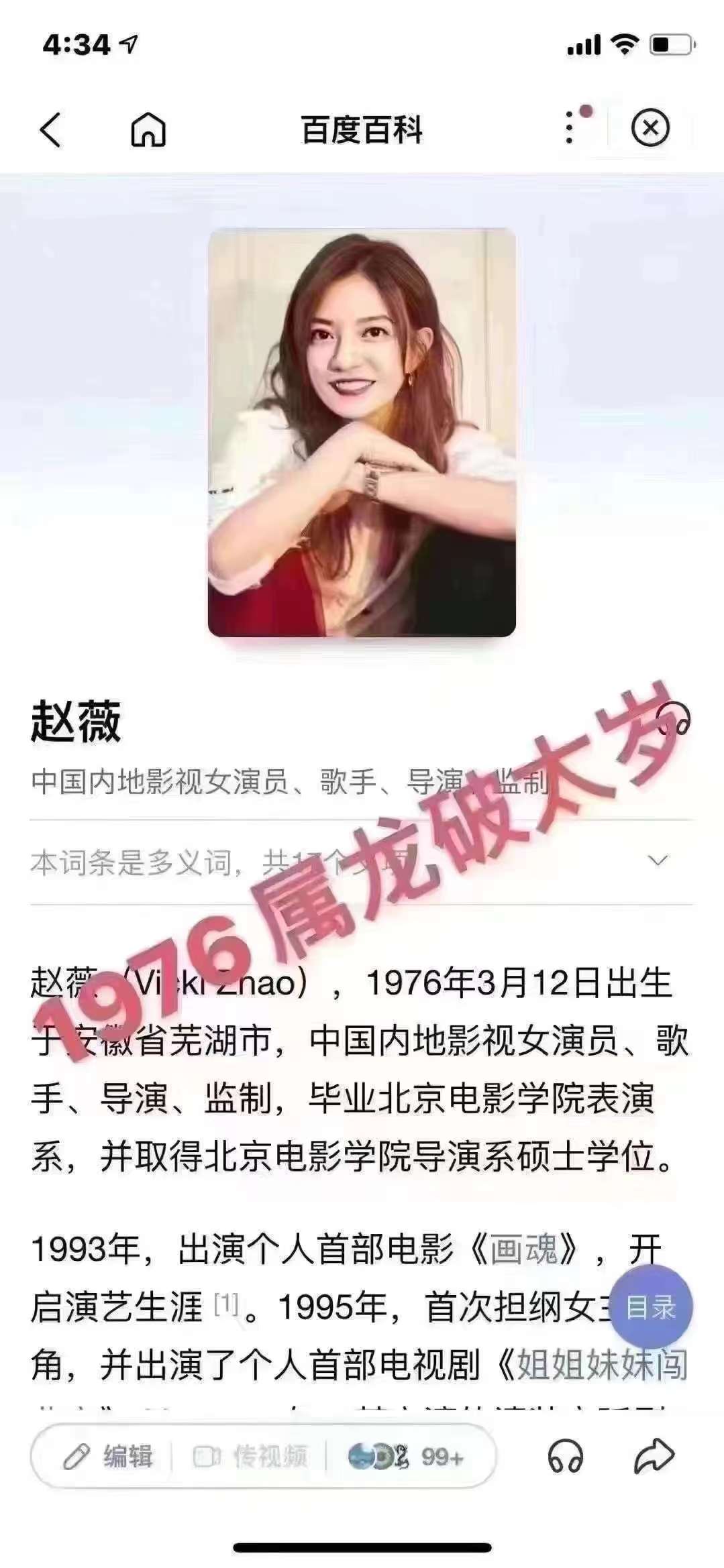Go back to the previous page
Viewport: 724px width, 1568px height.
coord(50,129)
